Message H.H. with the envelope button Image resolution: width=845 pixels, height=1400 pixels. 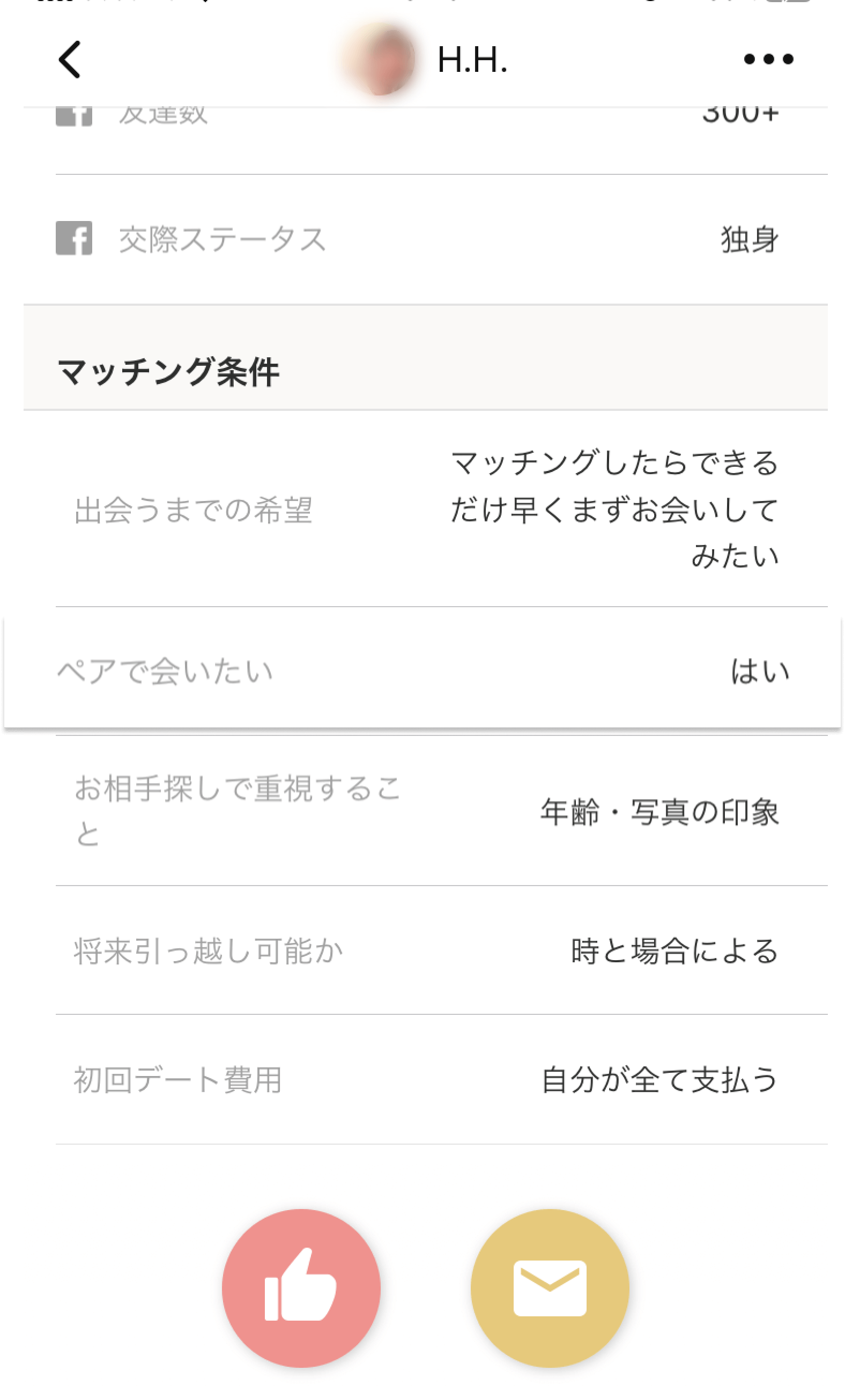point(550,1288)
